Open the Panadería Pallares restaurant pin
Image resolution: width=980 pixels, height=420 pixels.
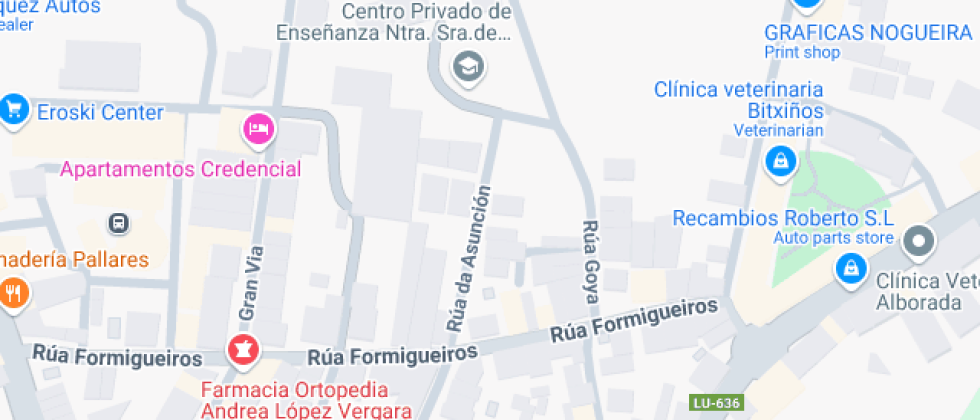(12, 293)
